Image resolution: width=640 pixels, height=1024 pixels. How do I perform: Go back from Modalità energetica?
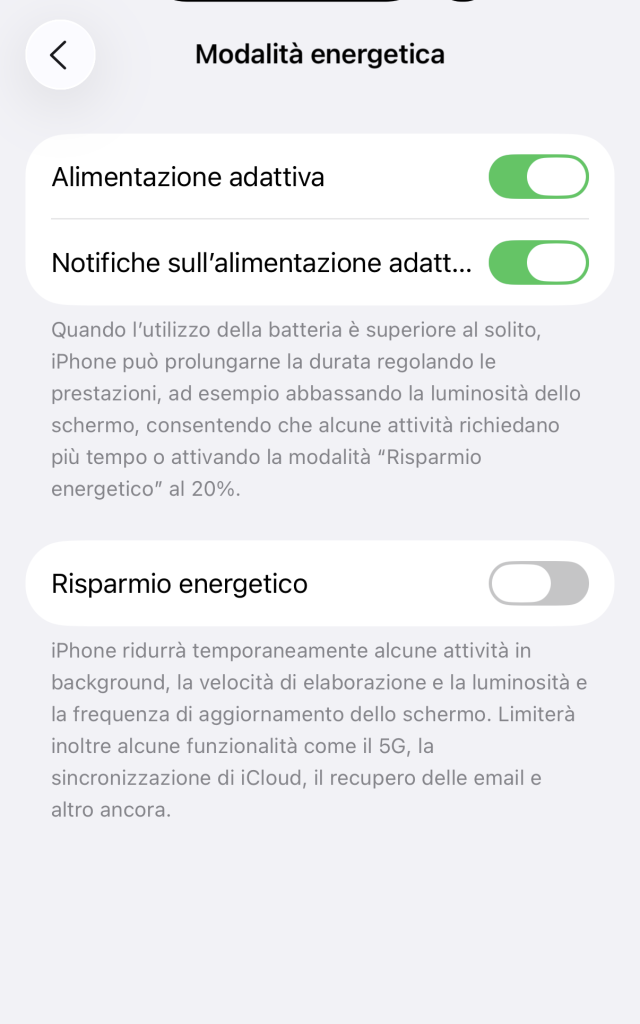pyautogui.click(x=60, y=55)
